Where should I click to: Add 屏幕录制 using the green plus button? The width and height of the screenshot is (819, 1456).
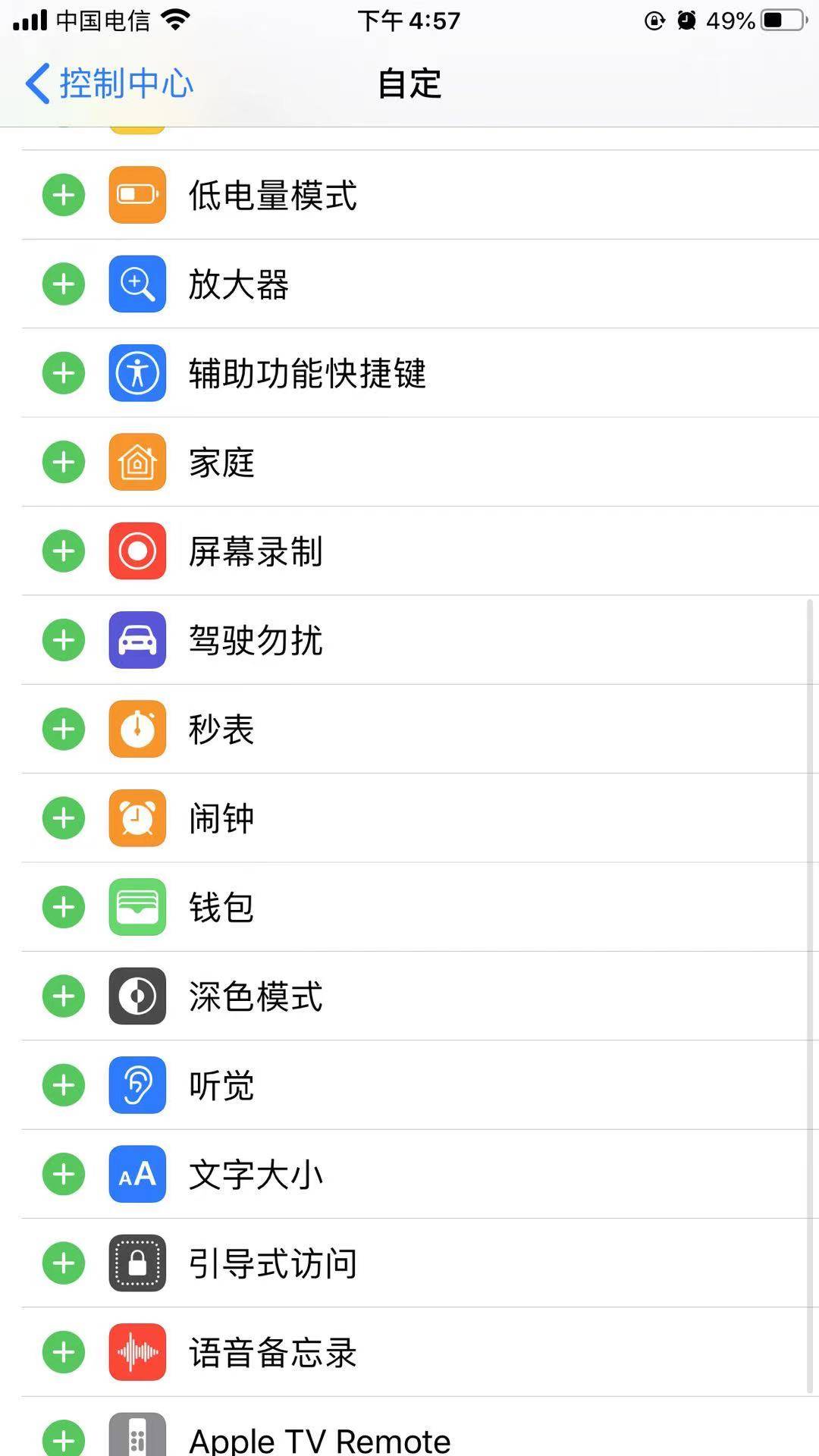click(x=63, y=551)
